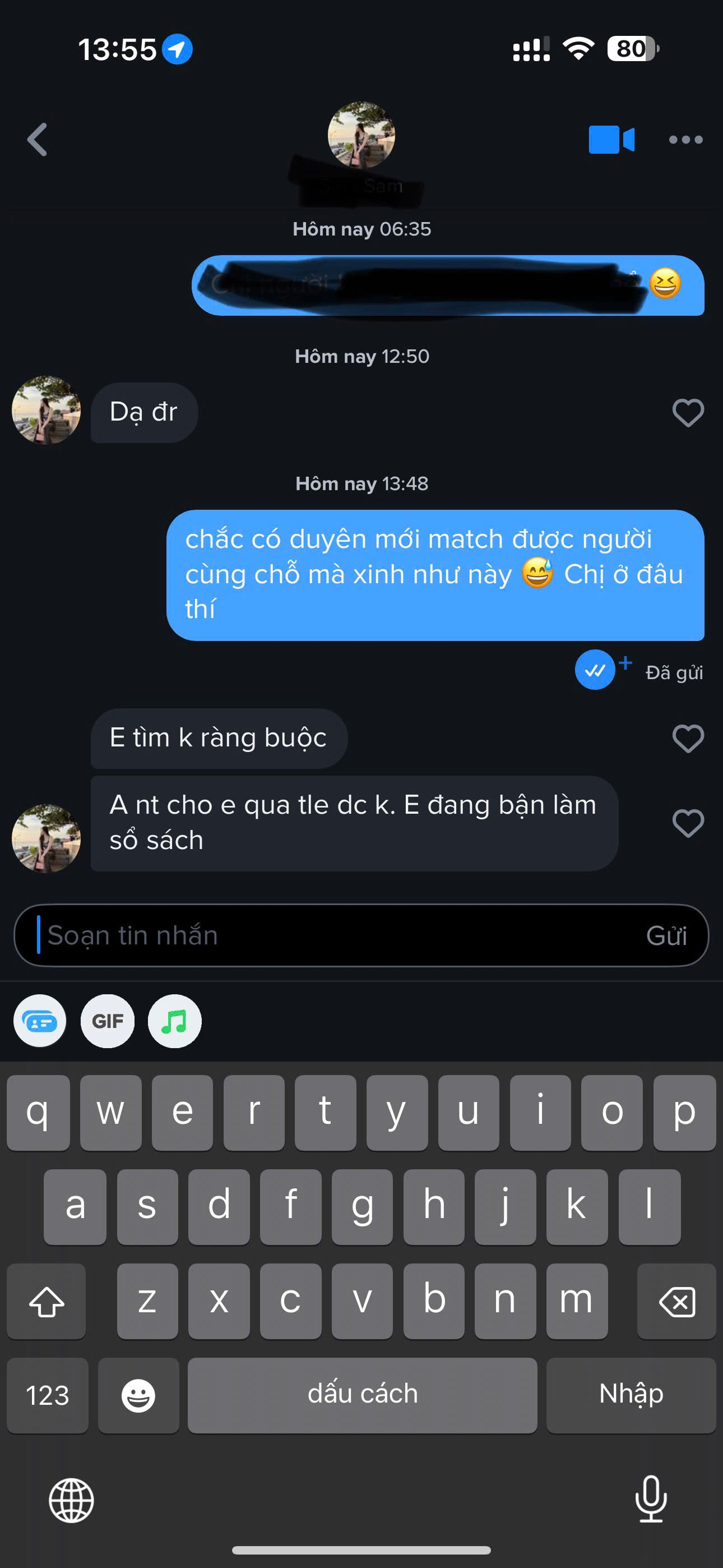Open the GIF picker
This screenshot has height=1568, width=723.
click(x=108, y=1021)
